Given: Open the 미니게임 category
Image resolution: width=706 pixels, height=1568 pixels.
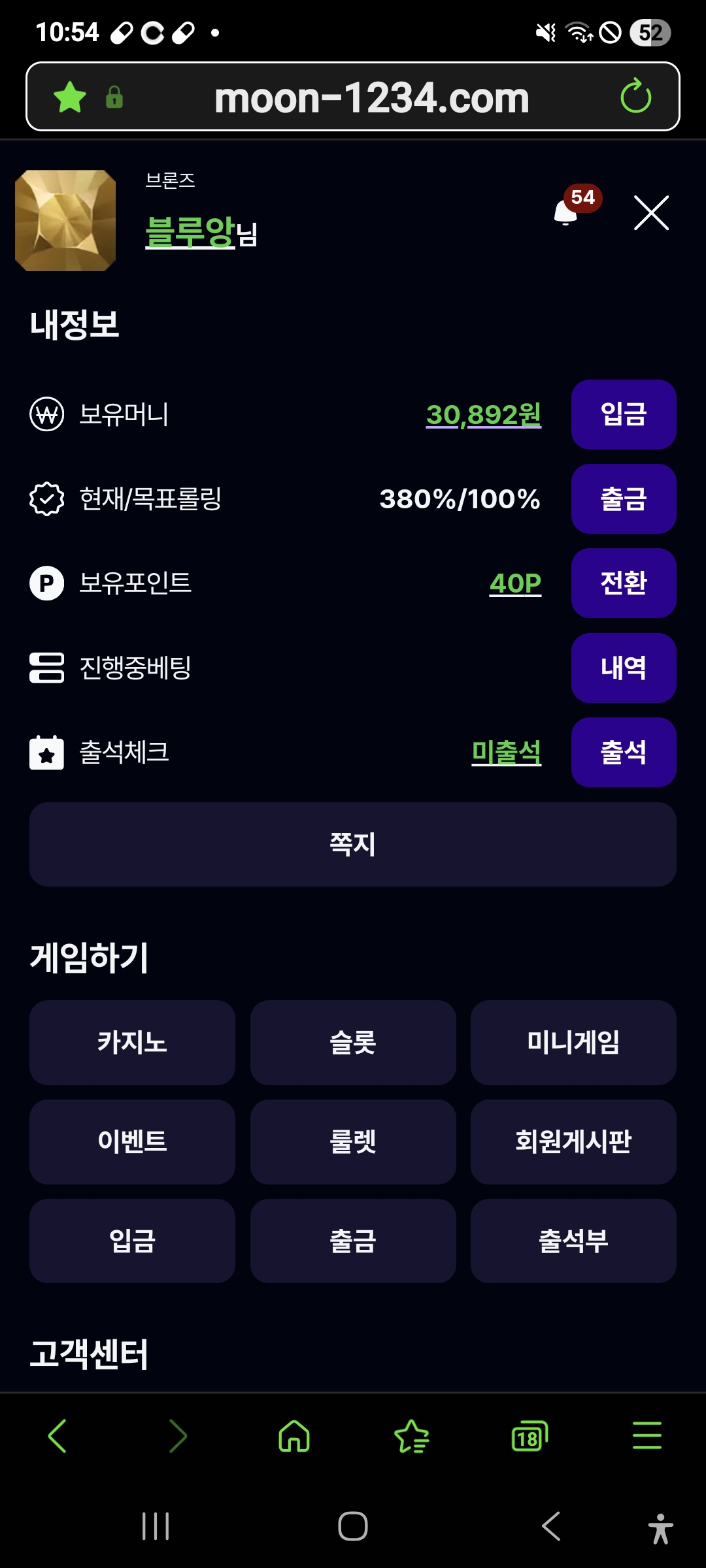Looking at the screenshot, I should [x=573, y=1042].
